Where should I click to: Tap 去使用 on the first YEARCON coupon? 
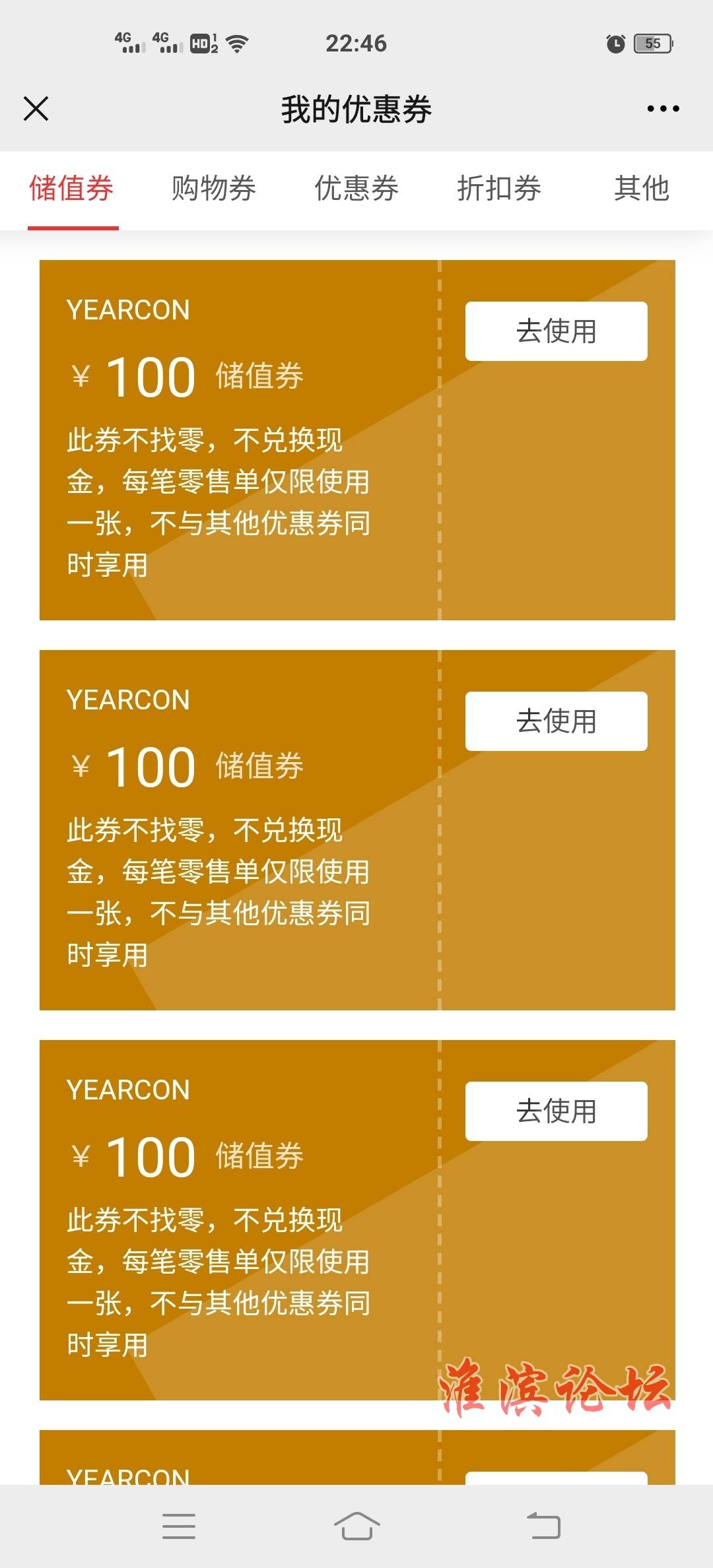[556, 331]
